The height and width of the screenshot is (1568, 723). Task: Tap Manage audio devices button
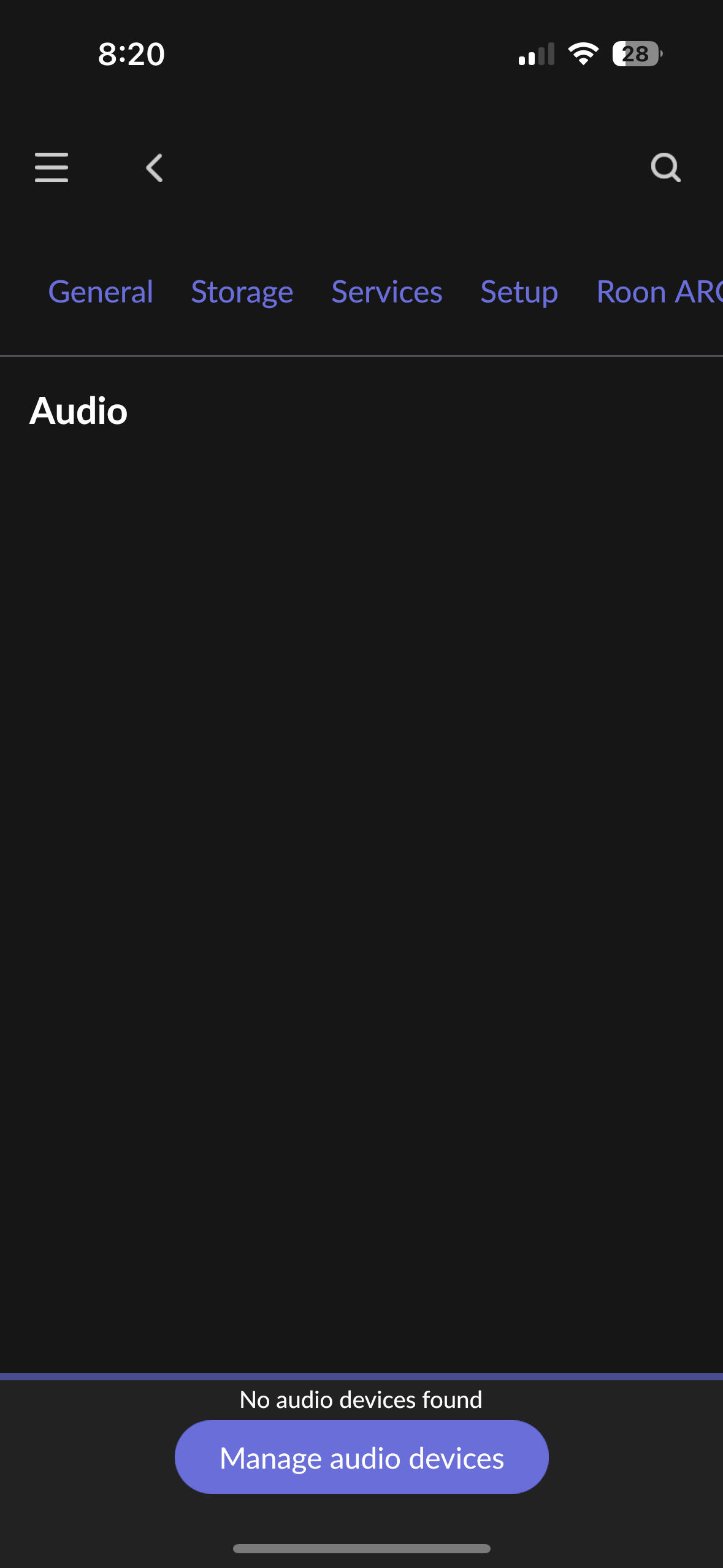pos(362,1458)
